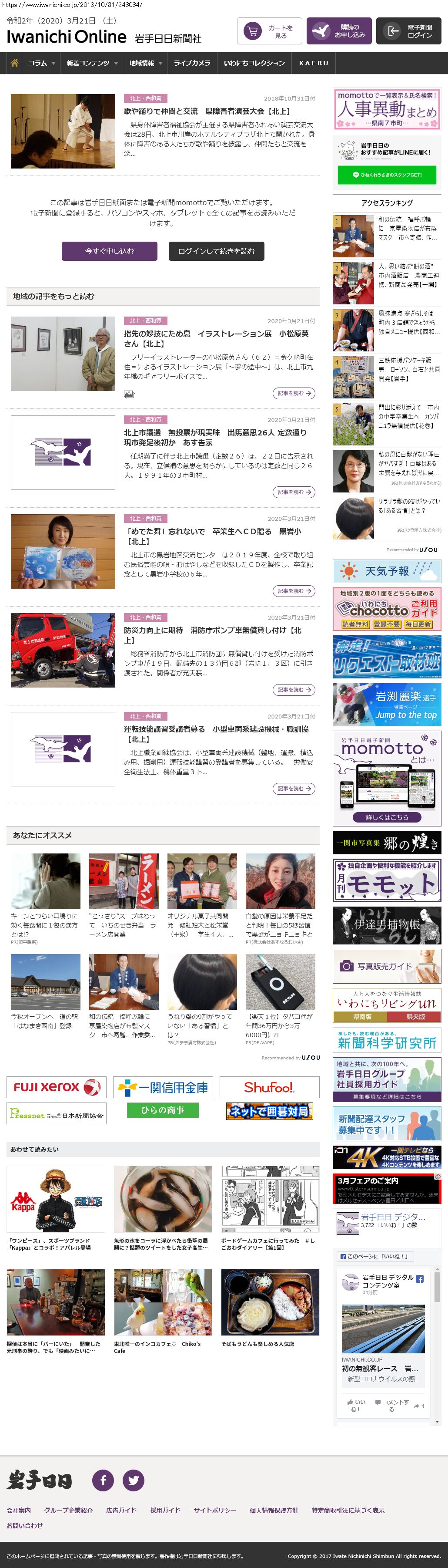This screenshot has width=448, height=1568.
Task: Open KAERU navigation item
Action: pyautogui.click(x=314, y=63)
